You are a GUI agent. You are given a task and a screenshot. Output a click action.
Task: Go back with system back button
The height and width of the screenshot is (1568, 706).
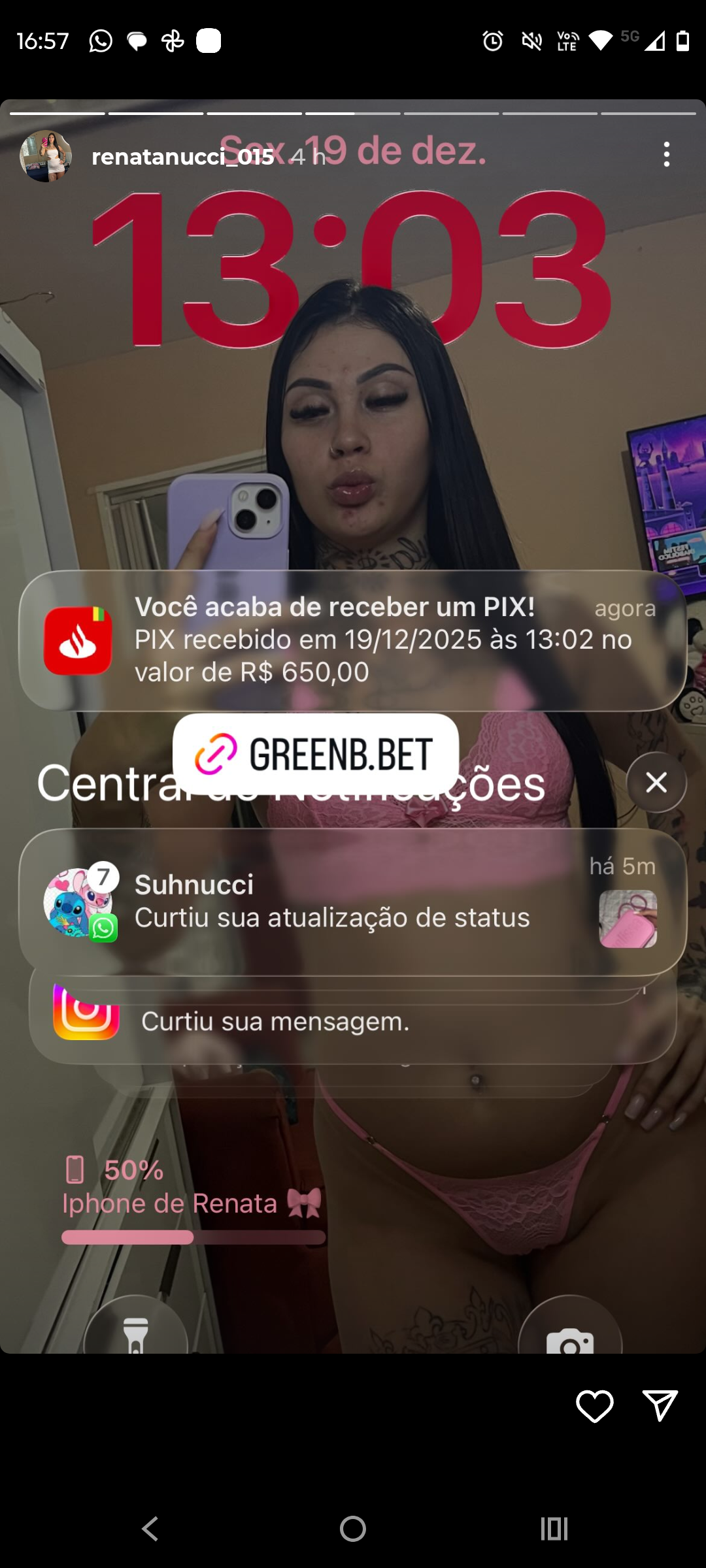pyautogui.click(x=150, y=1529)
